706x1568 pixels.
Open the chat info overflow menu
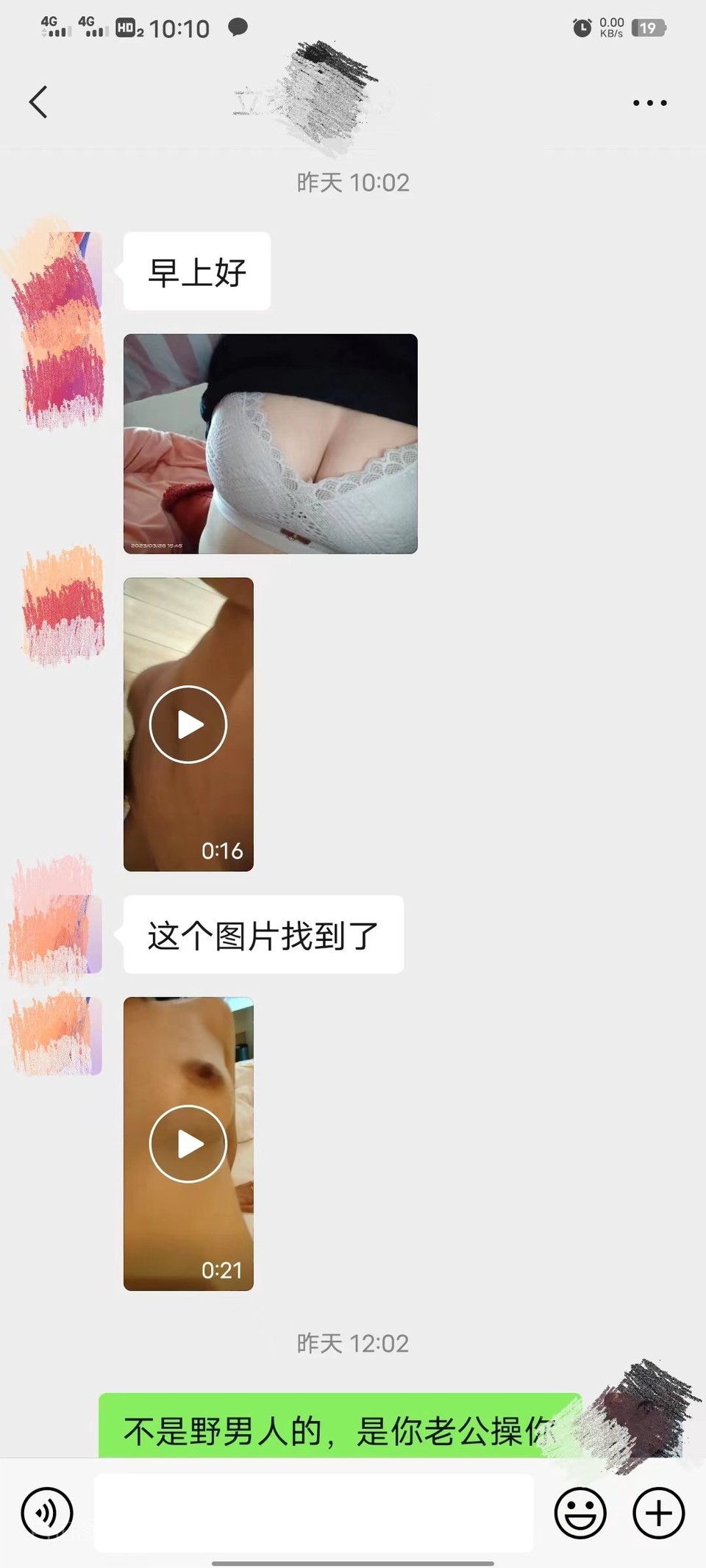pyautogui.click(x=649, y=103)
